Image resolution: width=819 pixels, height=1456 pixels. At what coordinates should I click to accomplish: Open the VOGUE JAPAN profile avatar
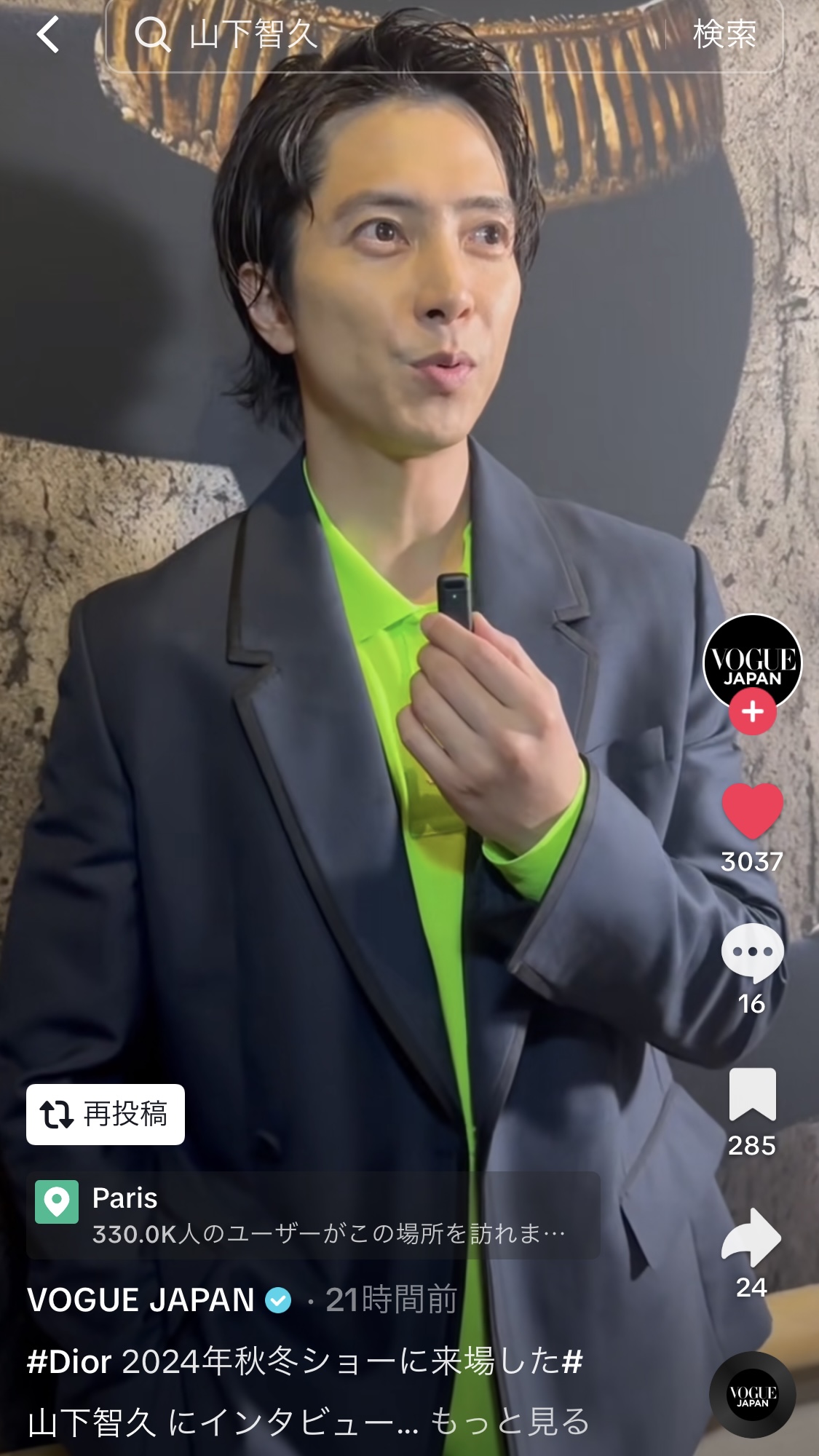coord(752,664)
